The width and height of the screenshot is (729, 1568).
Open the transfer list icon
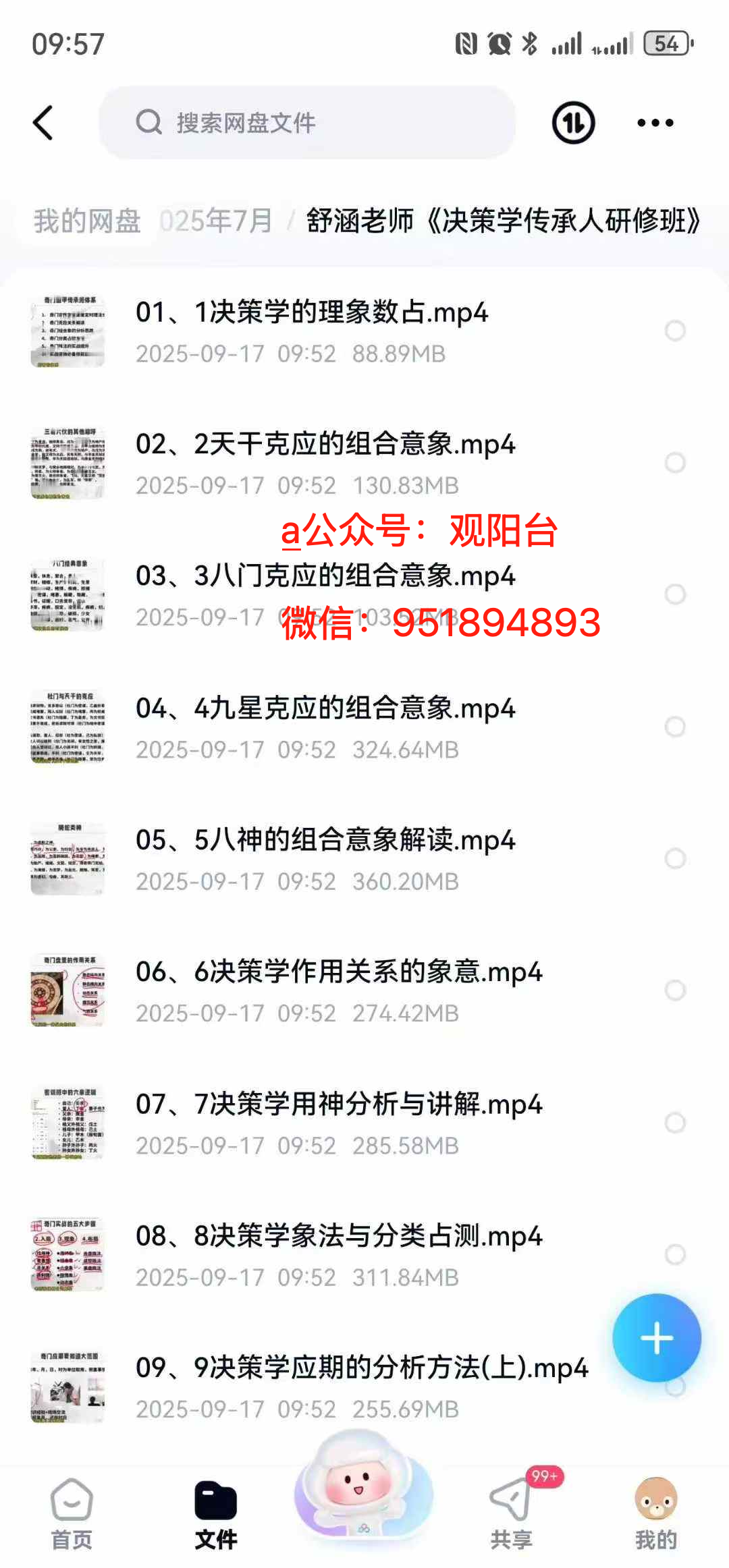coord(573,123)
